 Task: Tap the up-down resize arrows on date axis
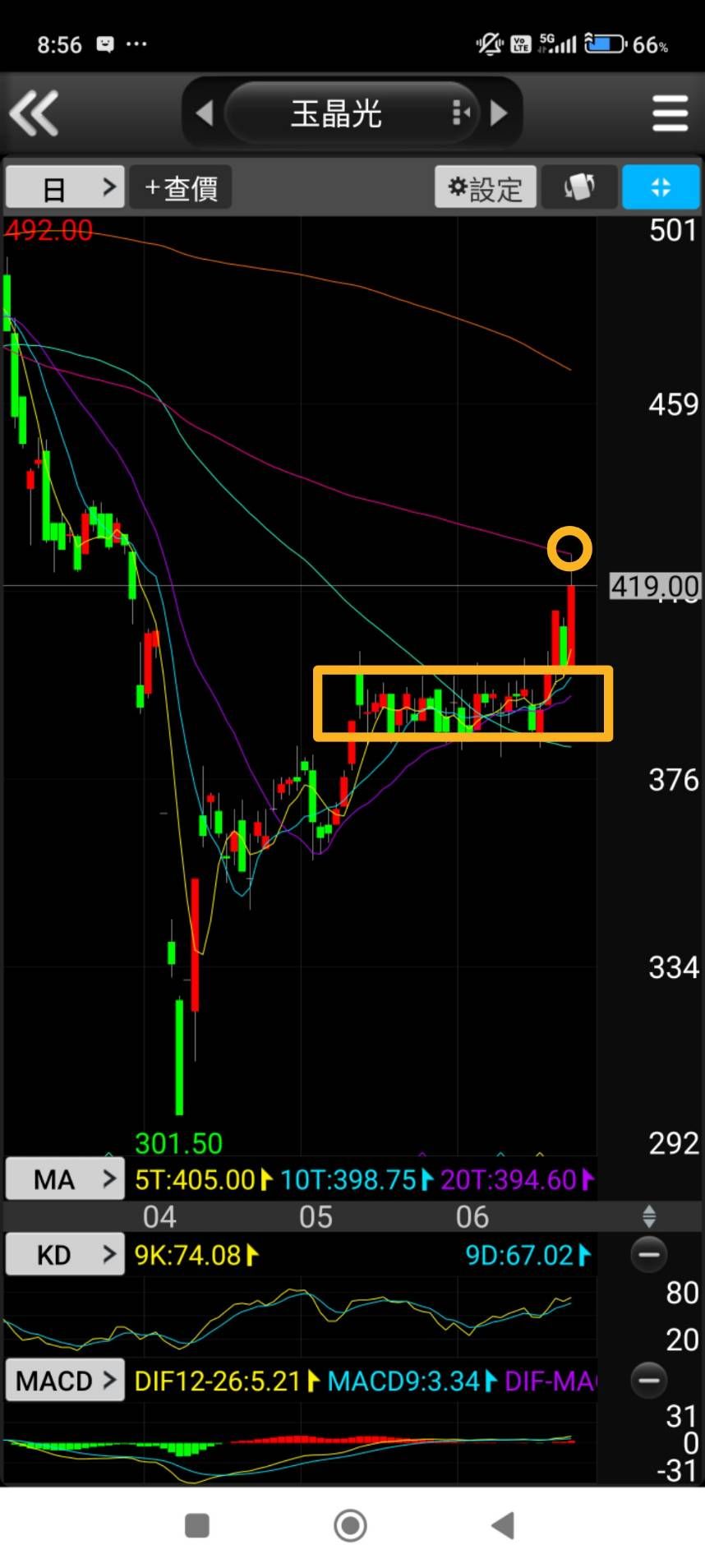648,1216
